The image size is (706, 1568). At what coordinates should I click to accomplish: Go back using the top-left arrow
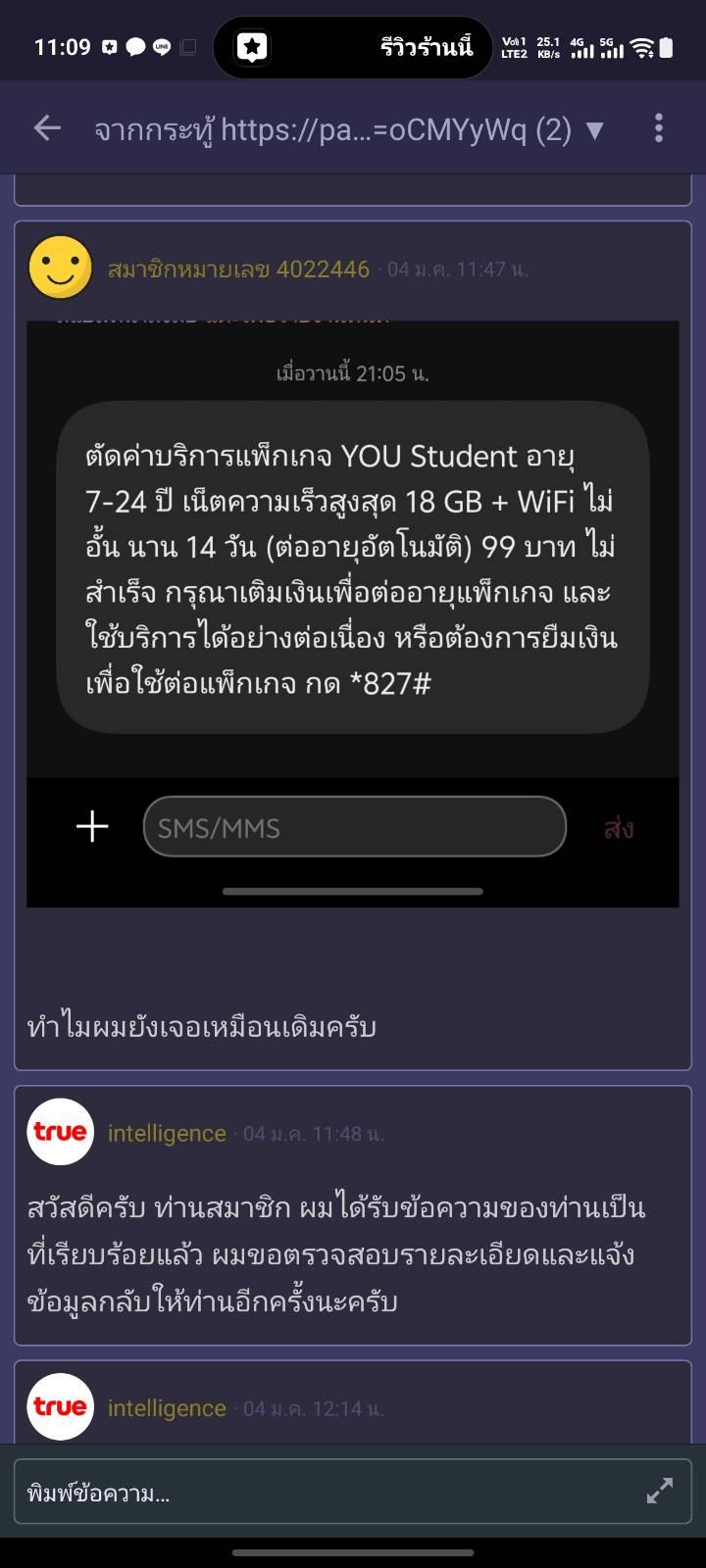tap(47, 128)
